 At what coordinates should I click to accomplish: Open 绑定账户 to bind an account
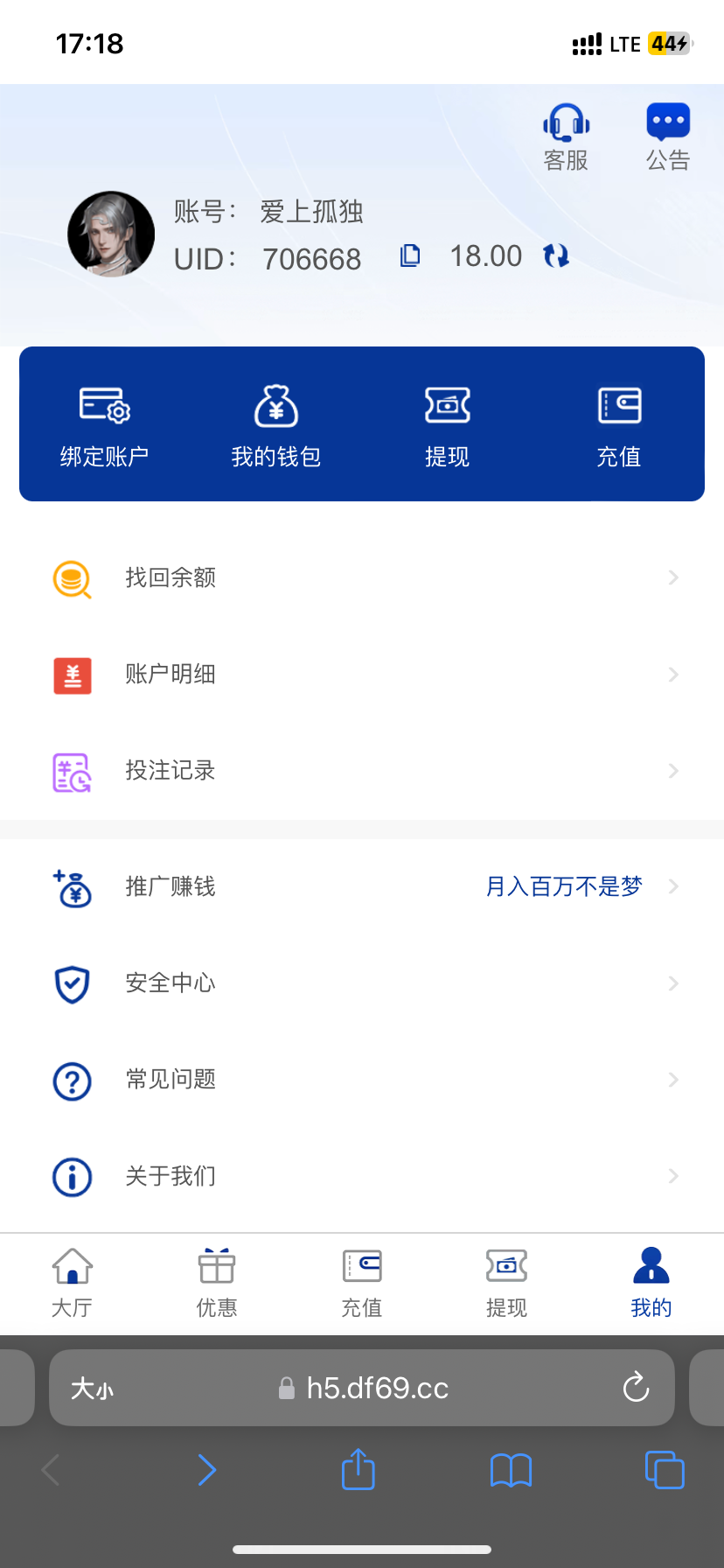(105, 425)
